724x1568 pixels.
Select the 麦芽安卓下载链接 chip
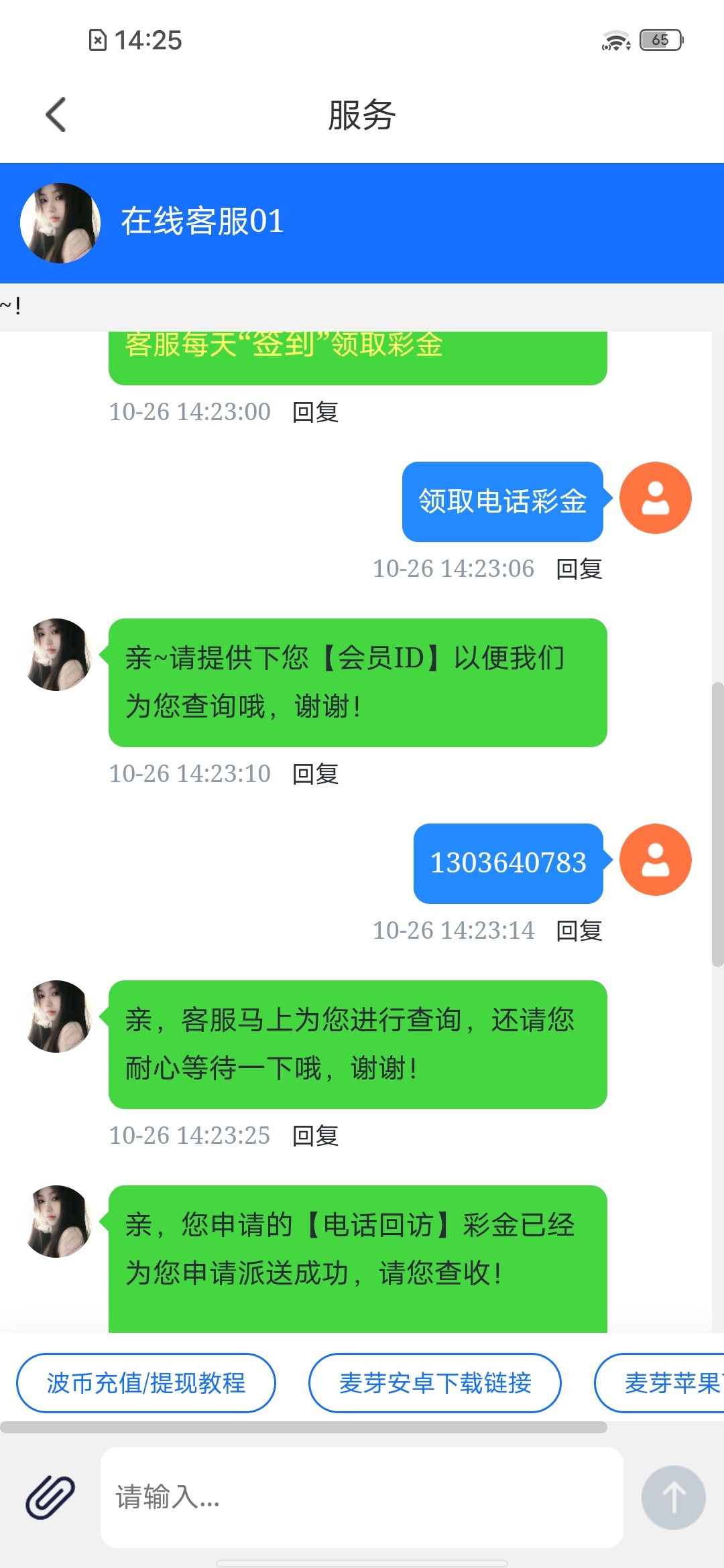(435, 1383)
